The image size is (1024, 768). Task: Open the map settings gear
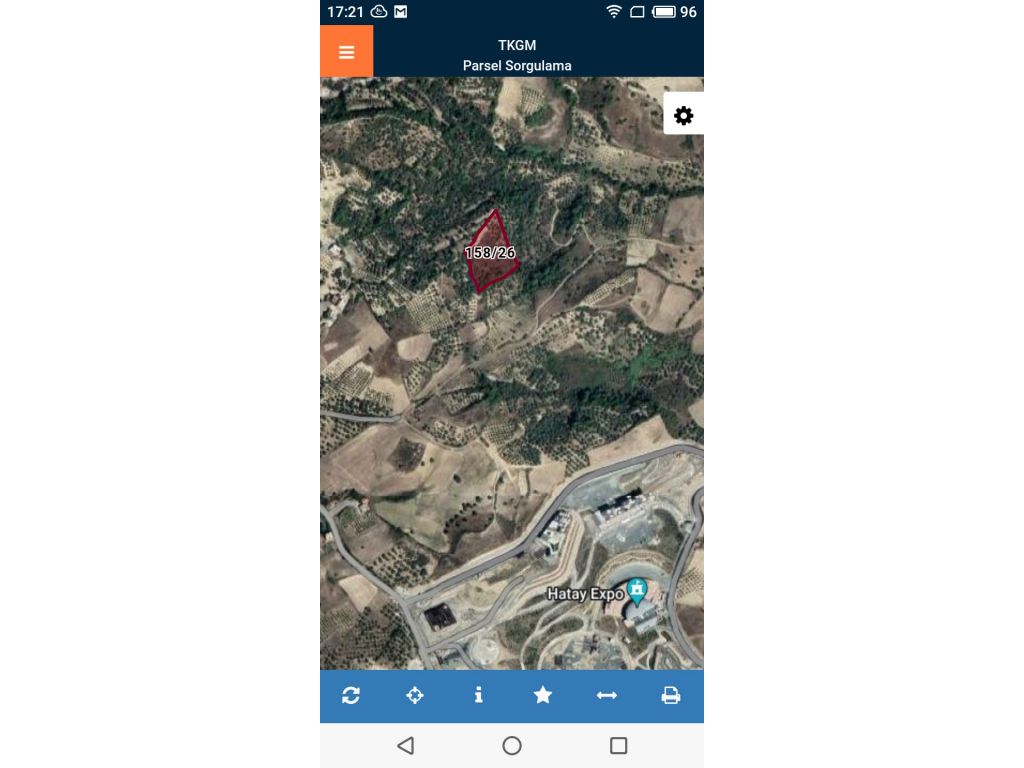tap(683, 116)
